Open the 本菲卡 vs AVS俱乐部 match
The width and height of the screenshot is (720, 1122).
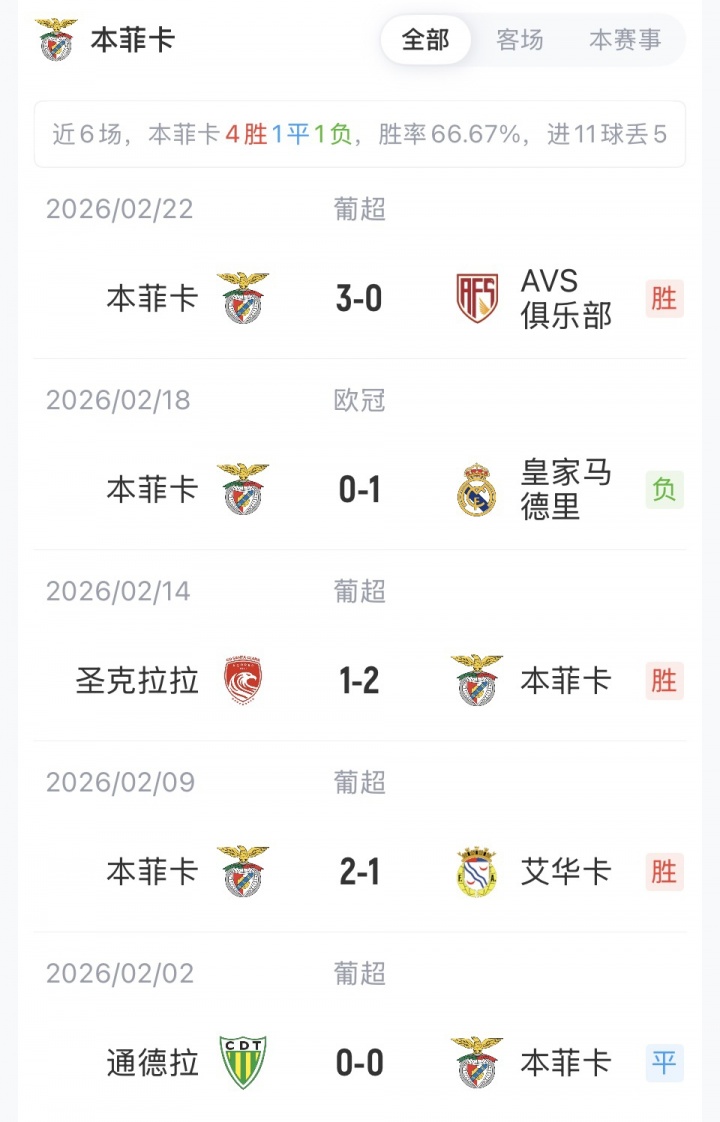tap(359, 298)
